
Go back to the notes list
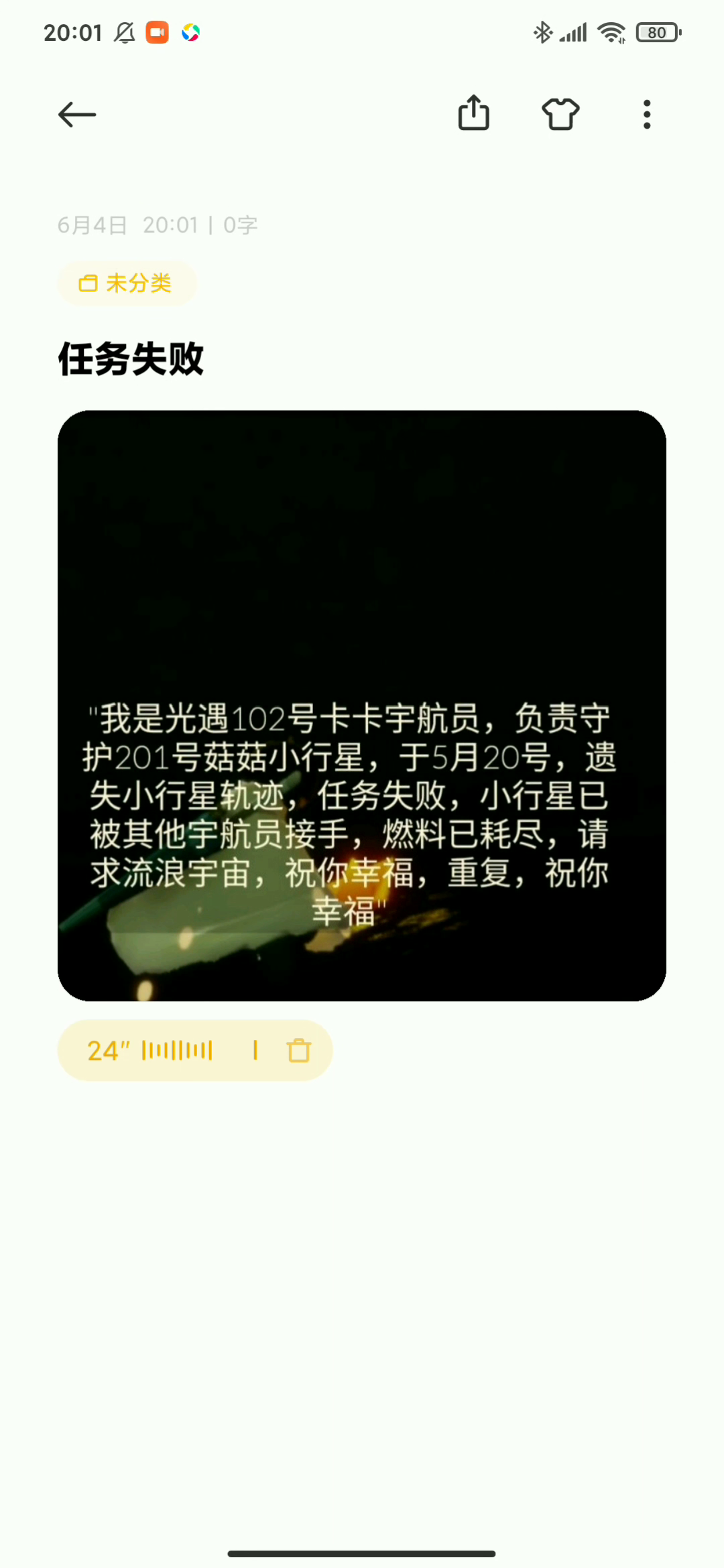tap(77, 115)
